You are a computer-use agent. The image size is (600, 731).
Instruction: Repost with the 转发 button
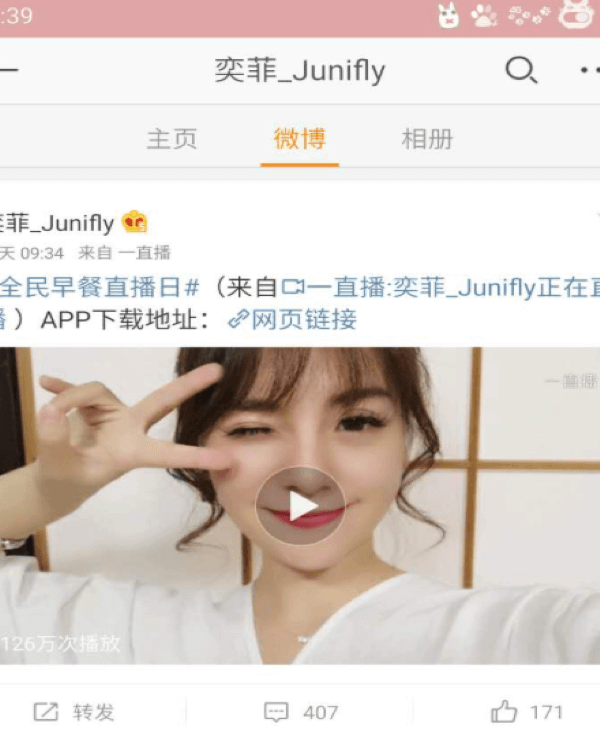tap(75, 712)
